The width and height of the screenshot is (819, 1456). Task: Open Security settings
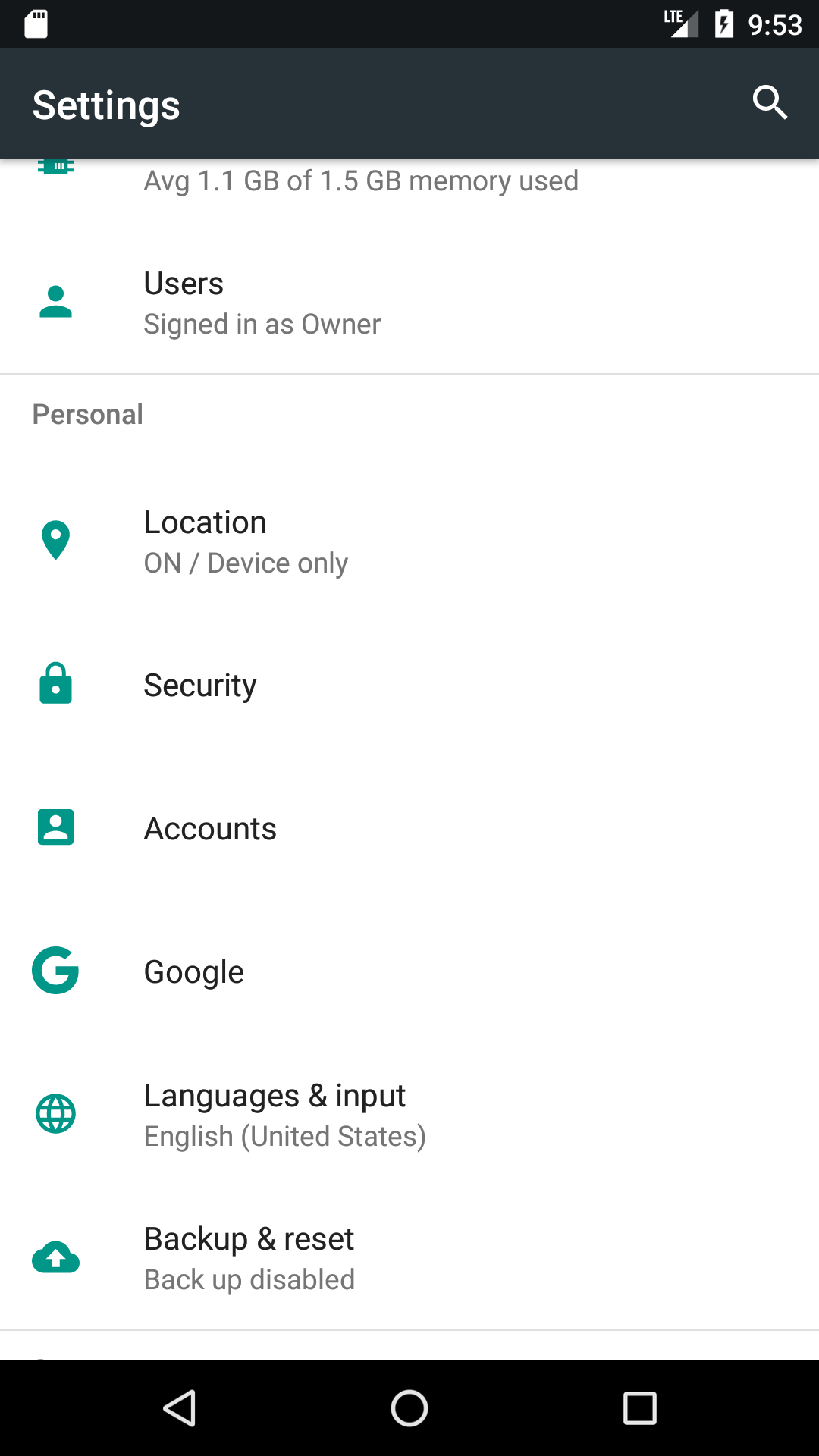point(409,685)
